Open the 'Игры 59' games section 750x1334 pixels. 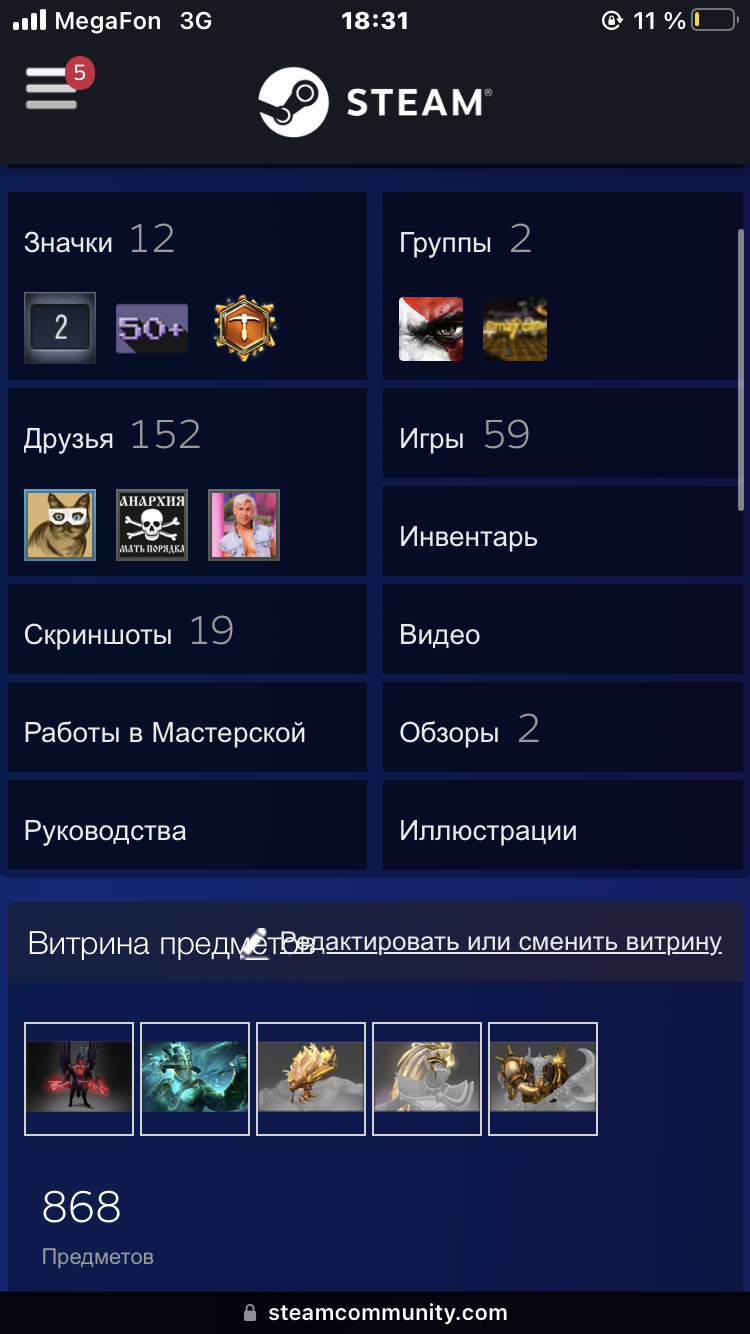point(468,435)
